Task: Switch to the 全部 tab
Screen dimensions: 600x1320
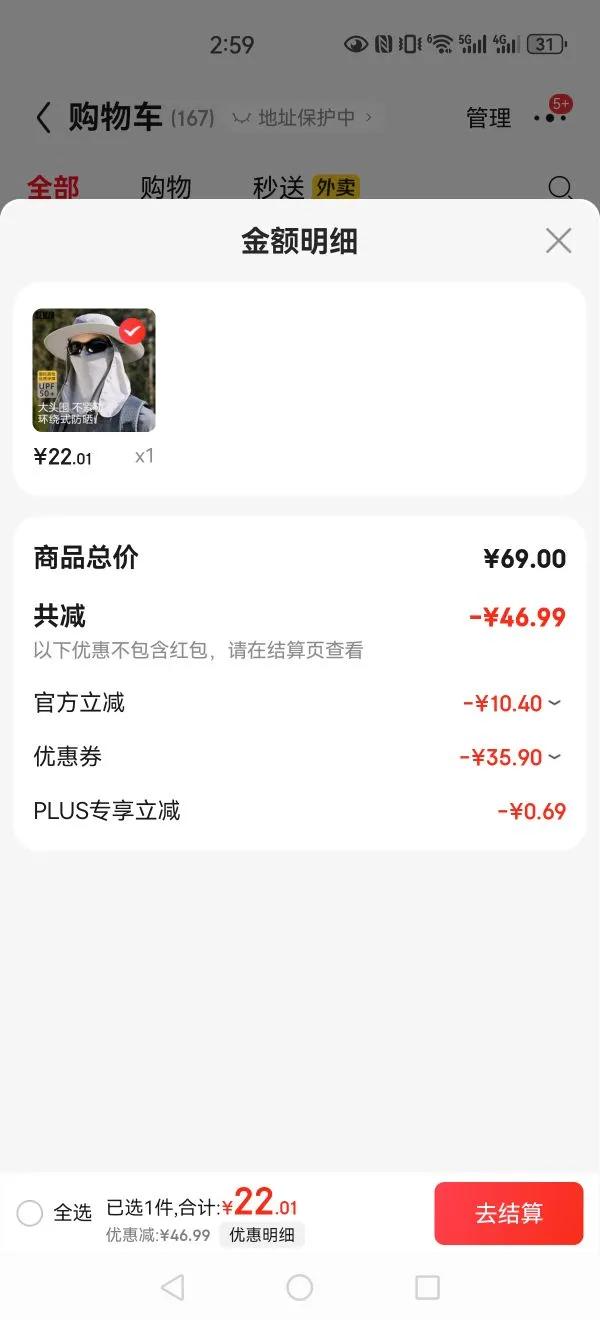Action: (x=53, y=187)
